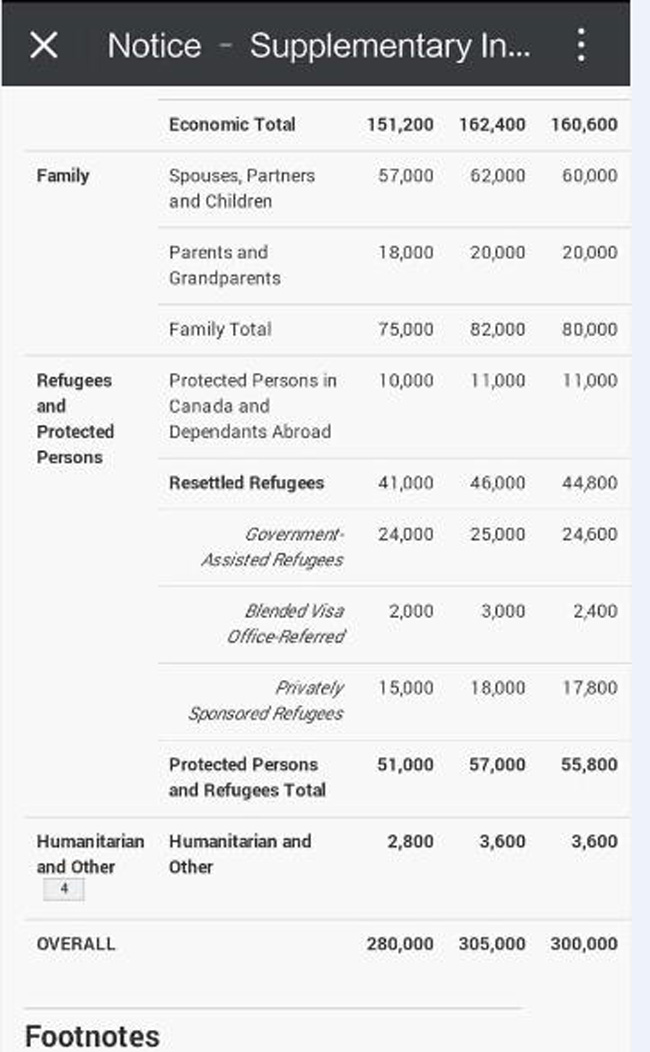Open the overflow menu
The height and width of the screenshot is (1052, 650).
[x=580, y=45]
